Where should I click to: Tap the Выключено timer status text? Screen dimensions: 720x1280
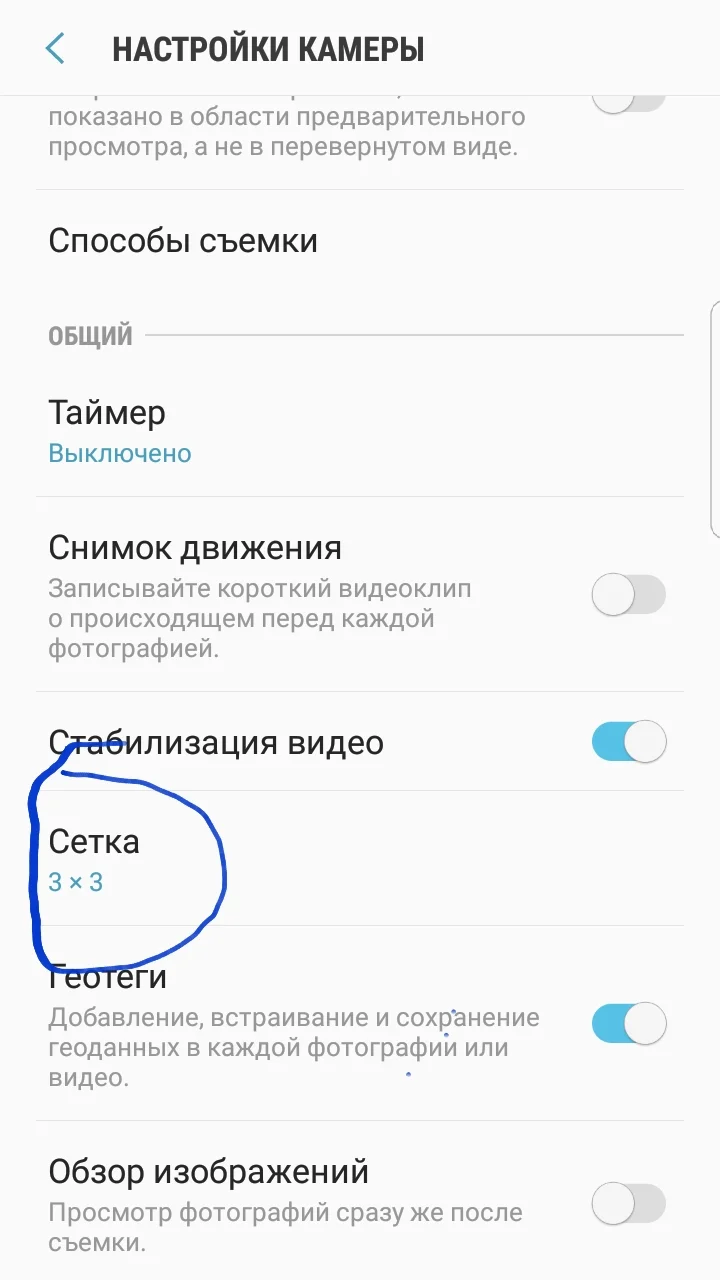click(x=119, y=452)
